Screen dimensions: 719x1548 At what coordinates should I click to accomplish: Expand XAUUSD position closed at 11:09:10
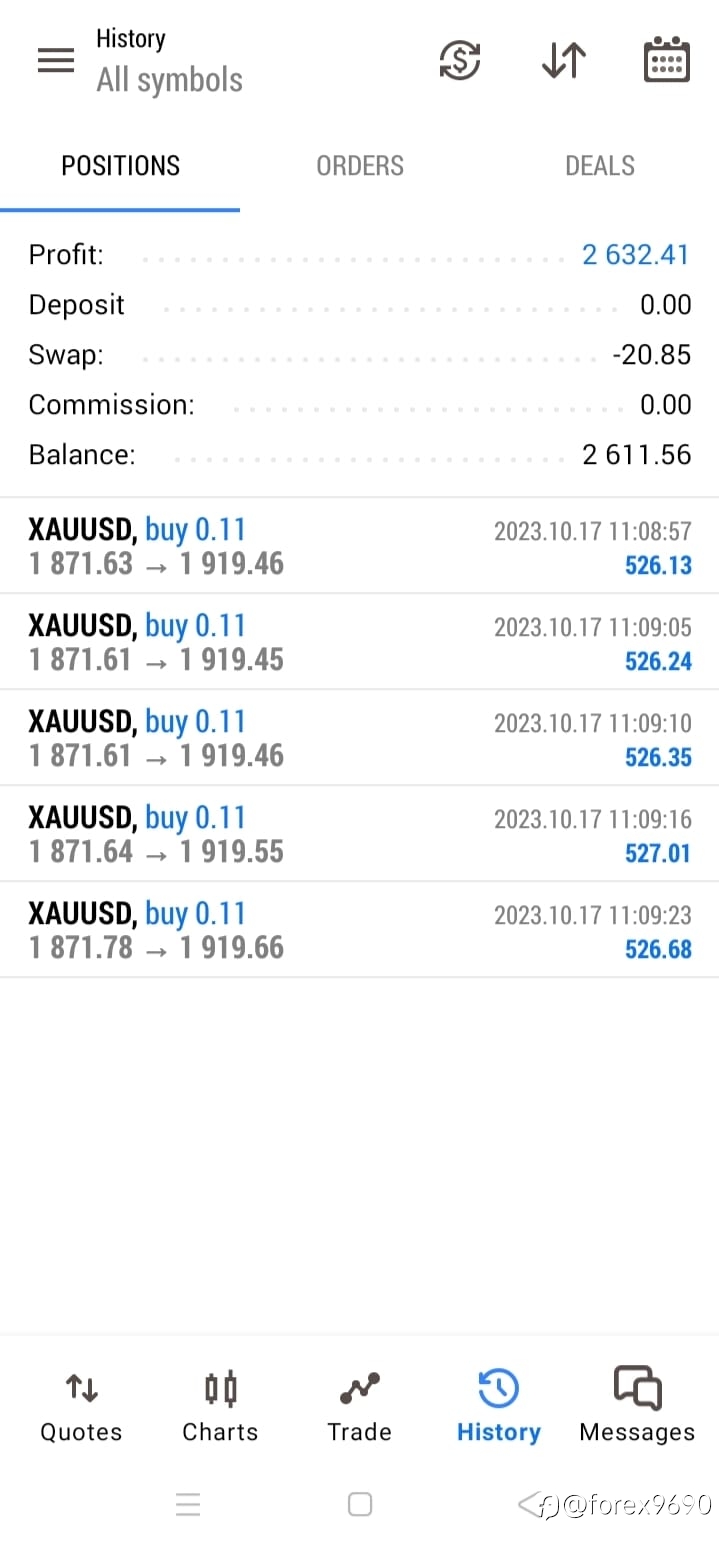click(x=359, y=738)
